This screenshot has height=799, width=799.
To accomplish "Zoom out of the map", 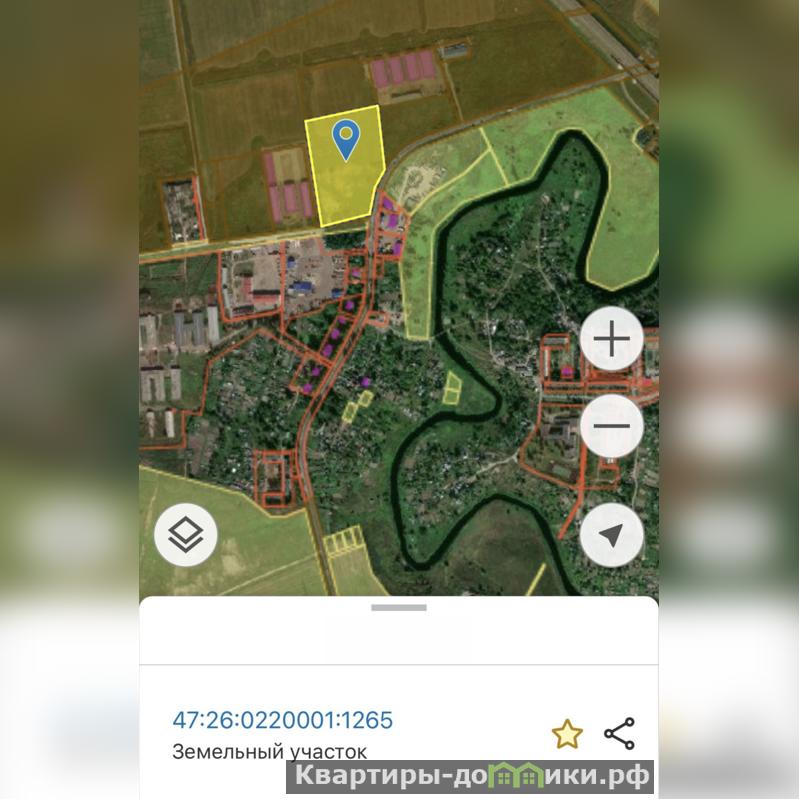I will (611, 427).
